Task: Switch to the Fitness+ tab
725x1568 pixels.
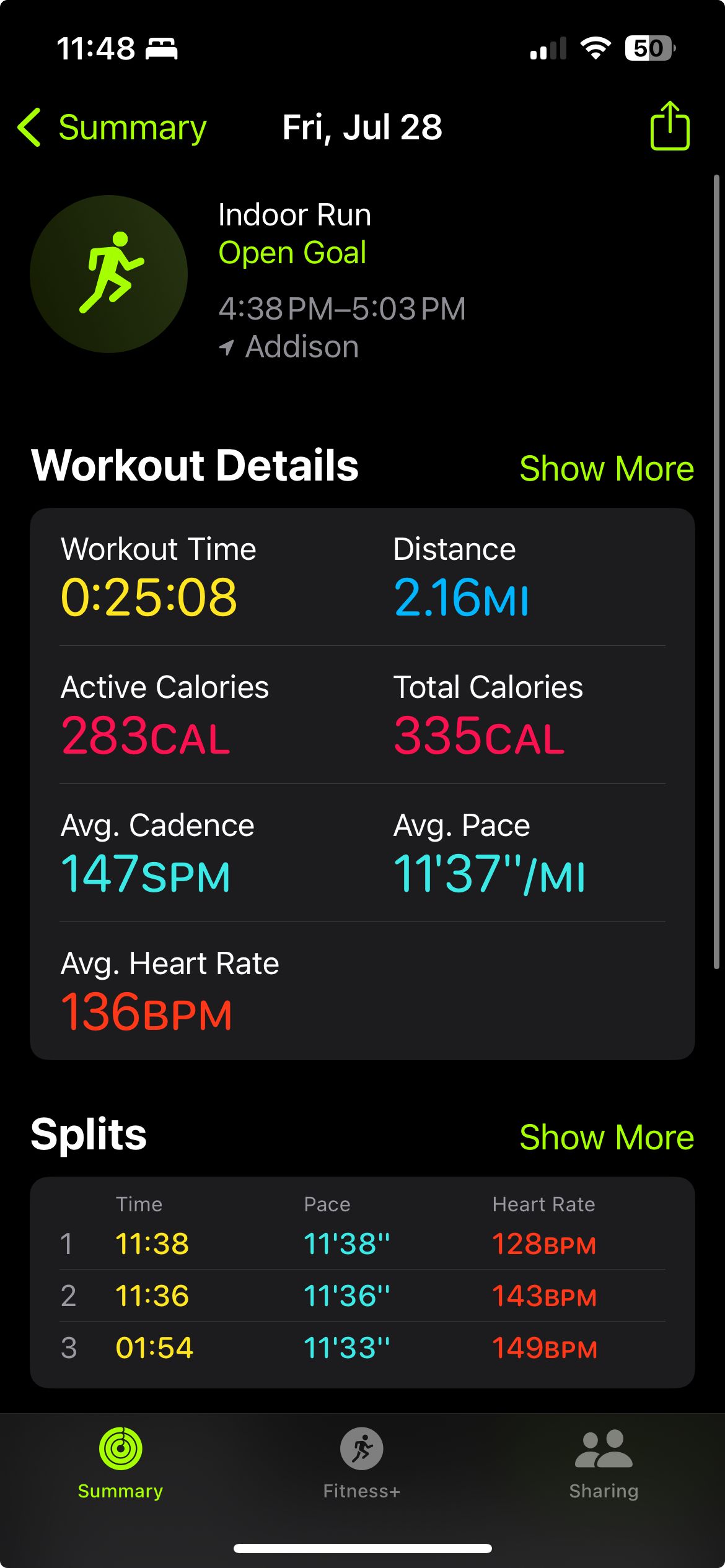Action: (362, 1464)
